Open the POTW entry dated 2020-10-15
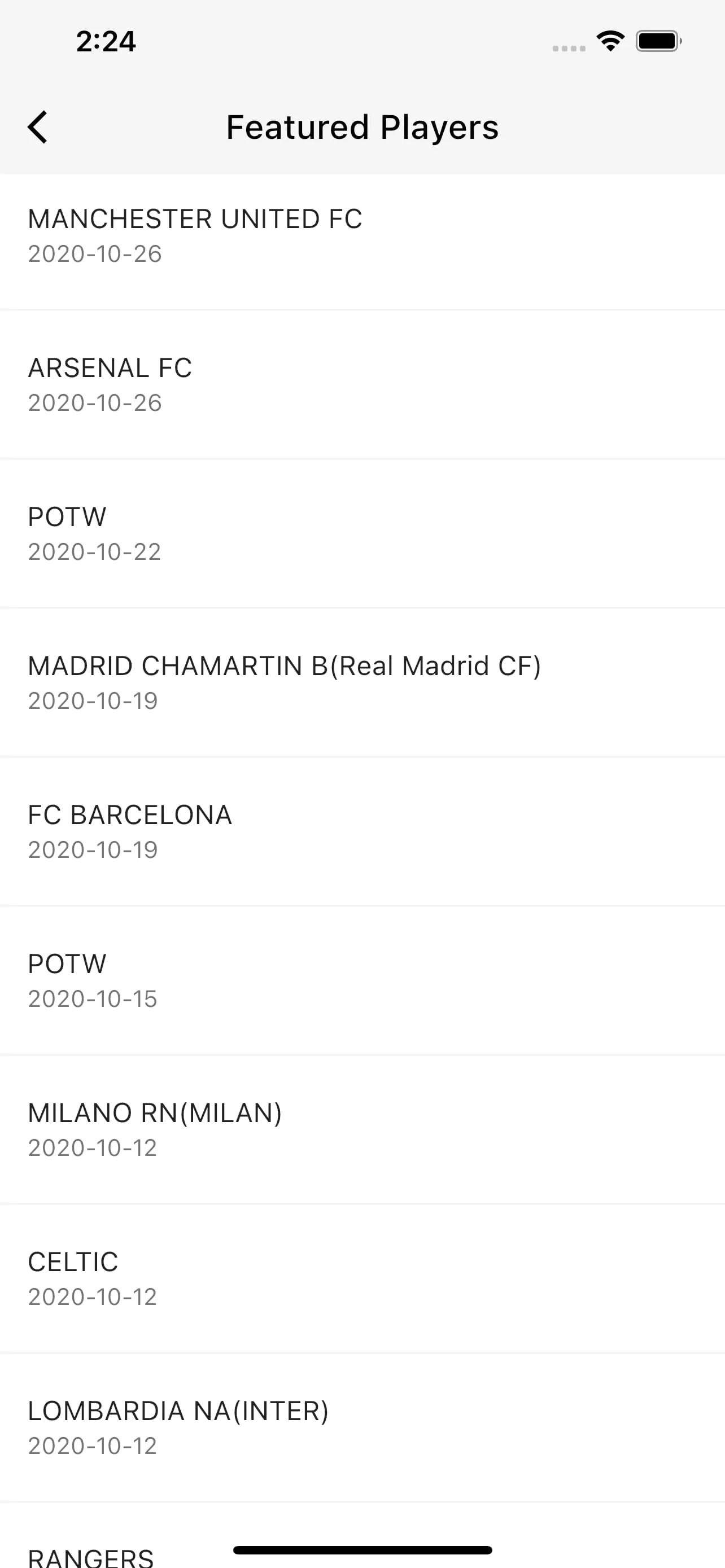The image size is (725, 1568). [67, 963]
